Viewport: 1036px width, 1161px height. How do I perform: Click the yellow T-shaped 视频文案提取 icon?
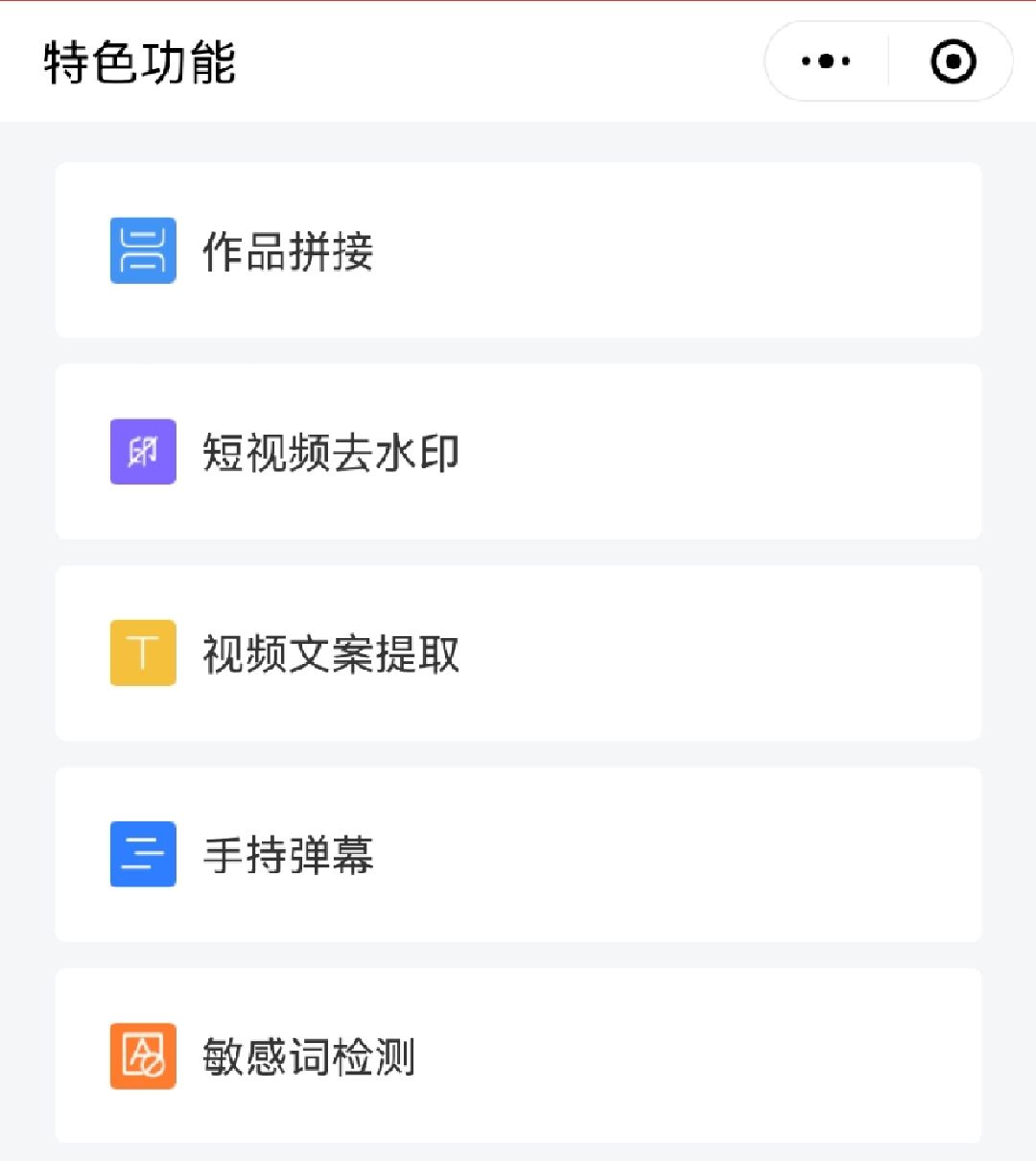(x=142, y=651)
